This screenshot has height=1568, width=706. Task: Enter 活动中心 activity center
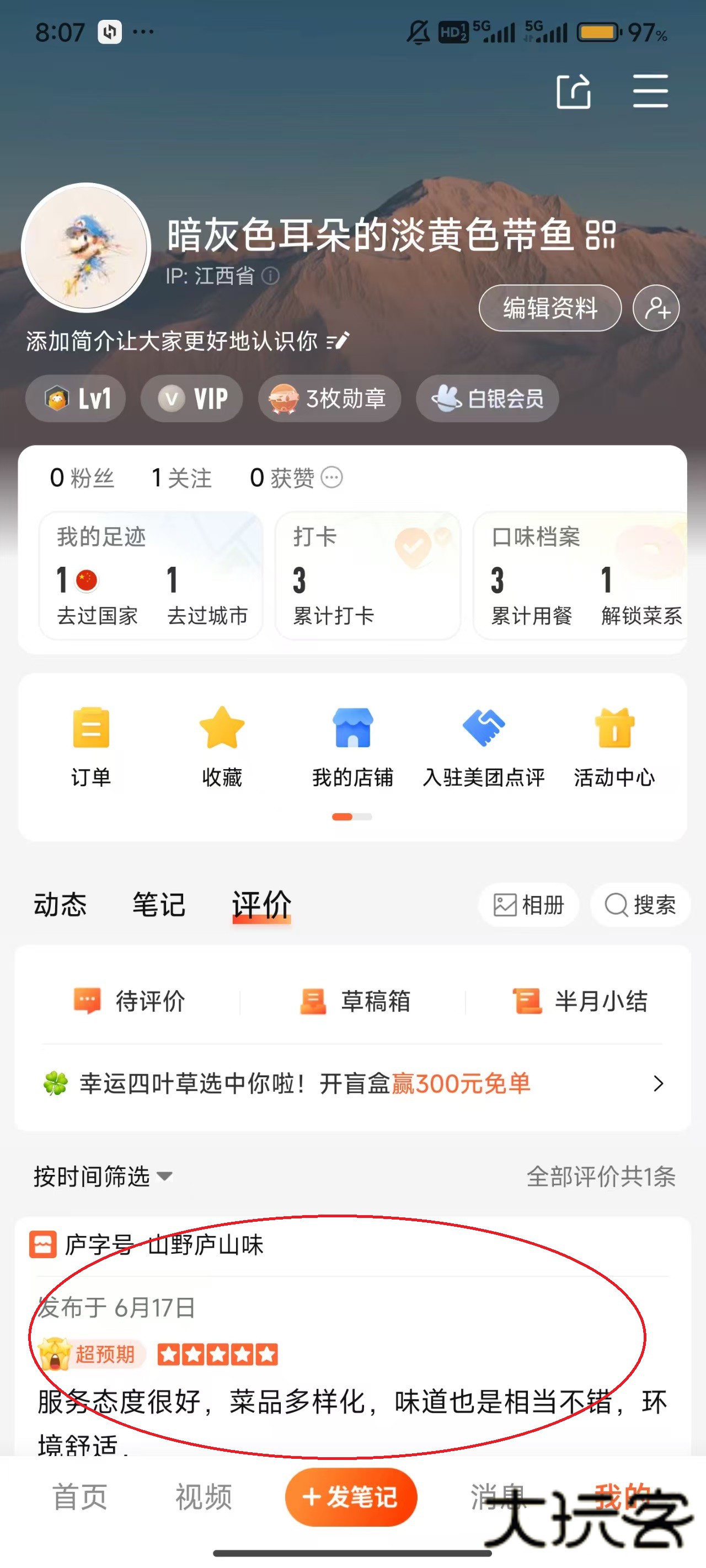614,745
